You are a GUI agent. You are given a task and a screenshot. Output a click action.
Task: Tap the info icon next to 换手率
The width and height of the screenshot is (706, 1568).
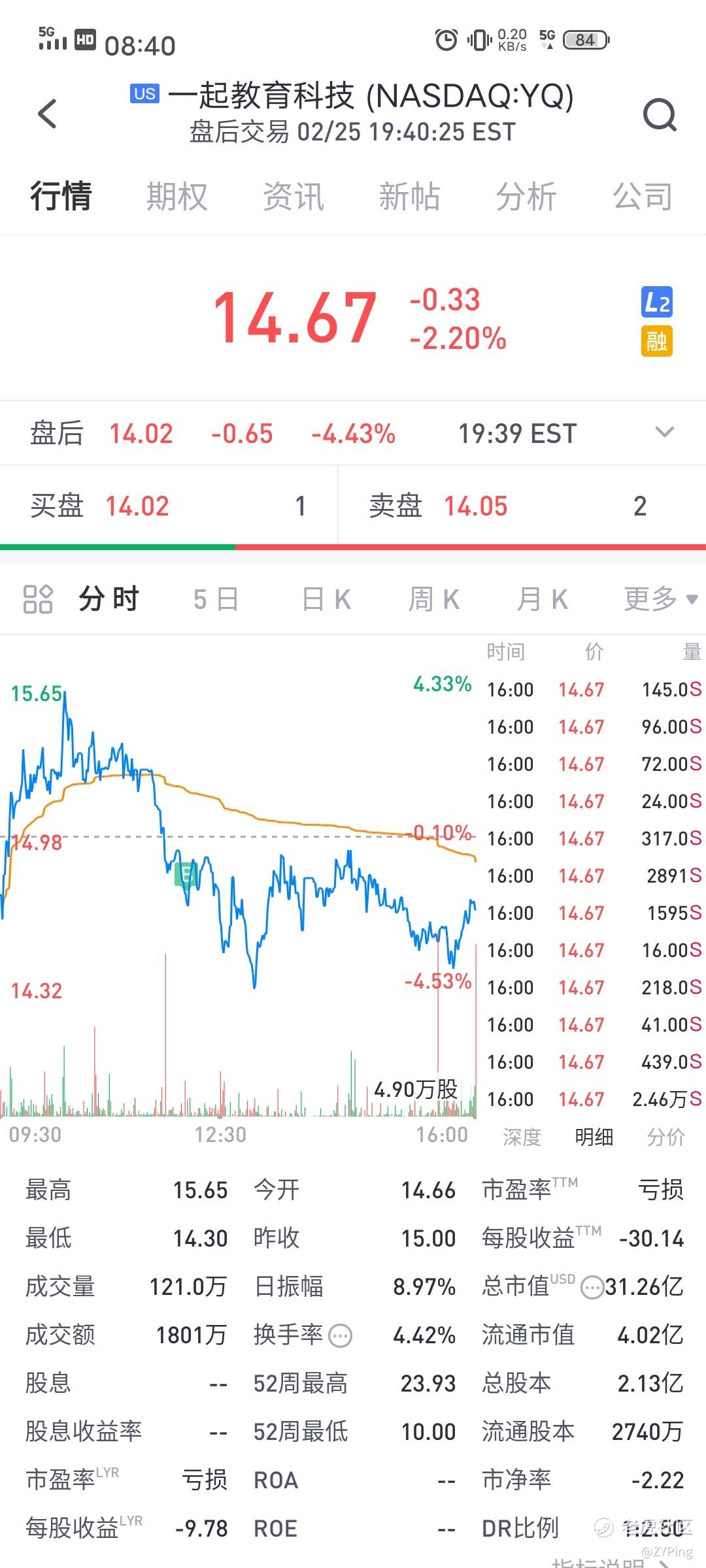coord(340,1335)
